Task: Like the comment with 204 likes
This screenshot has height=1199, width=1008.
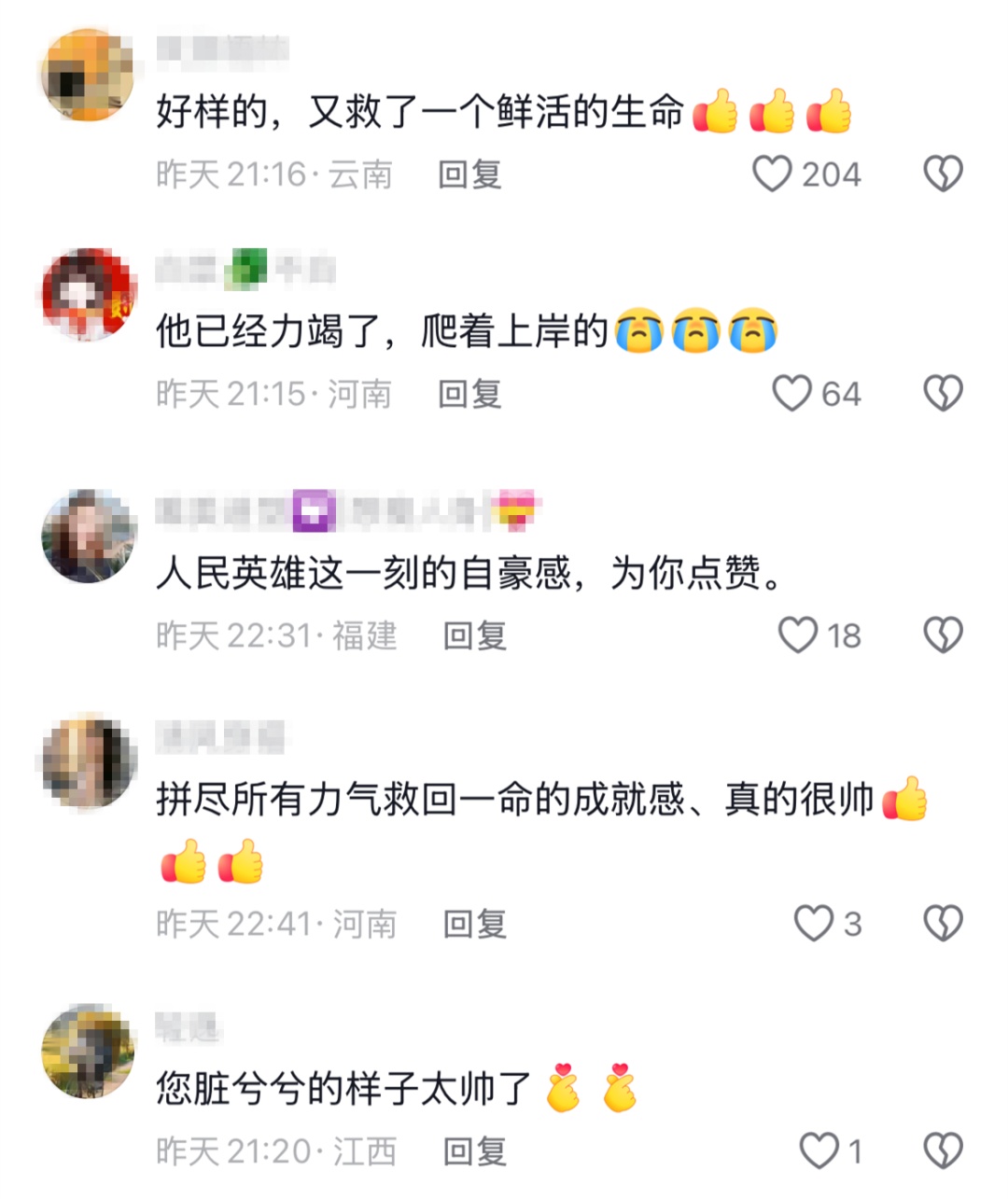Action: 772,174
